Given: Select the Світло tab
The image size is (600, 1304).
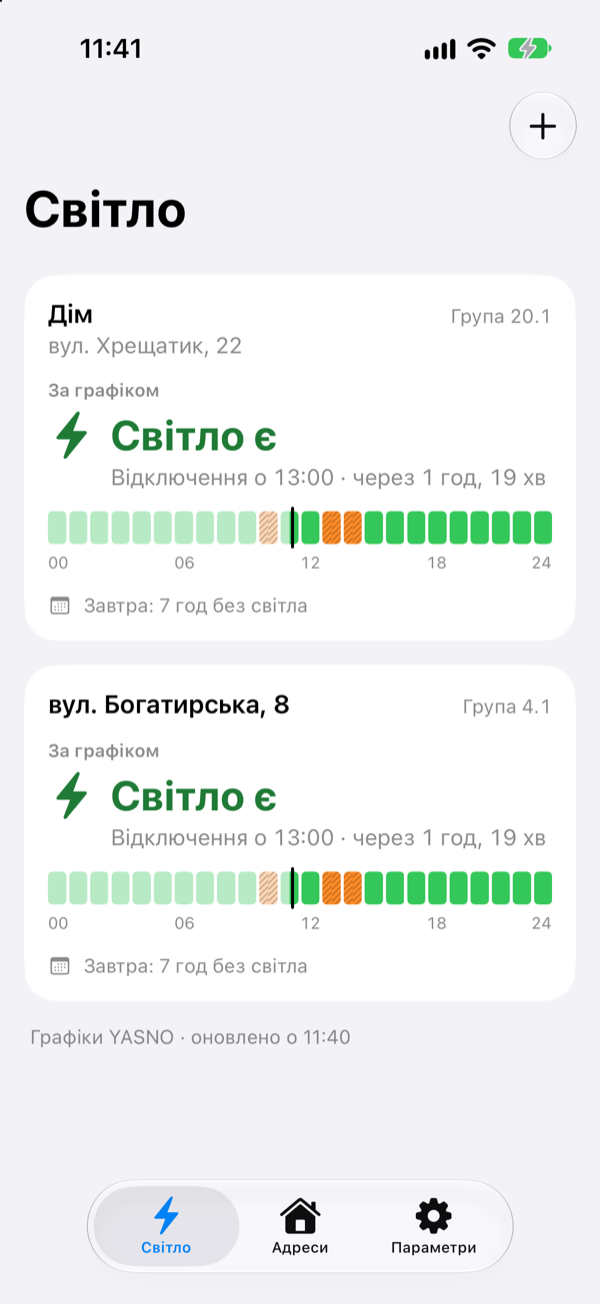Looking at the screenshot, I should point(166,1226).
